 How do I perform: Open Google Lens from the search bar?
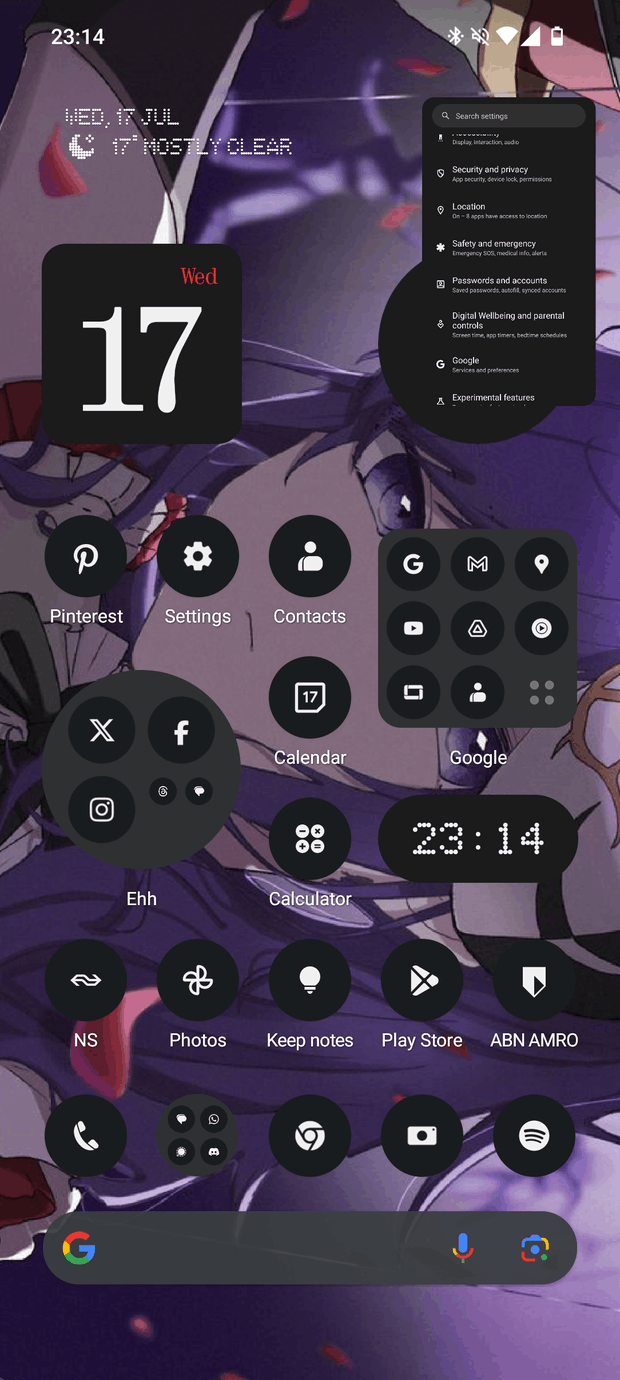tap(535, 1247)
